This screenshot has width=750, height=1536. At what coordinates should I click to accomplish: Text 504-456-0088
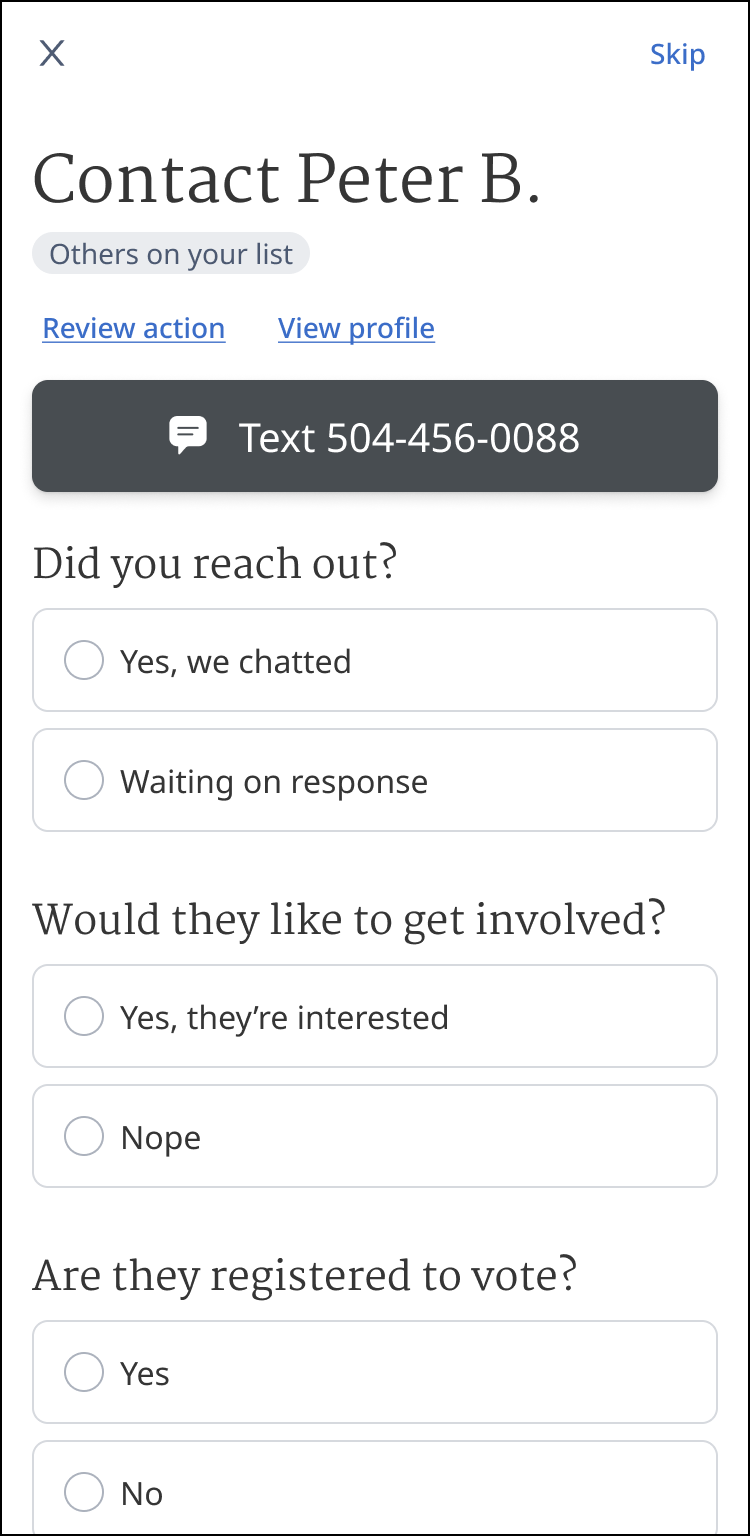(375, 436)
